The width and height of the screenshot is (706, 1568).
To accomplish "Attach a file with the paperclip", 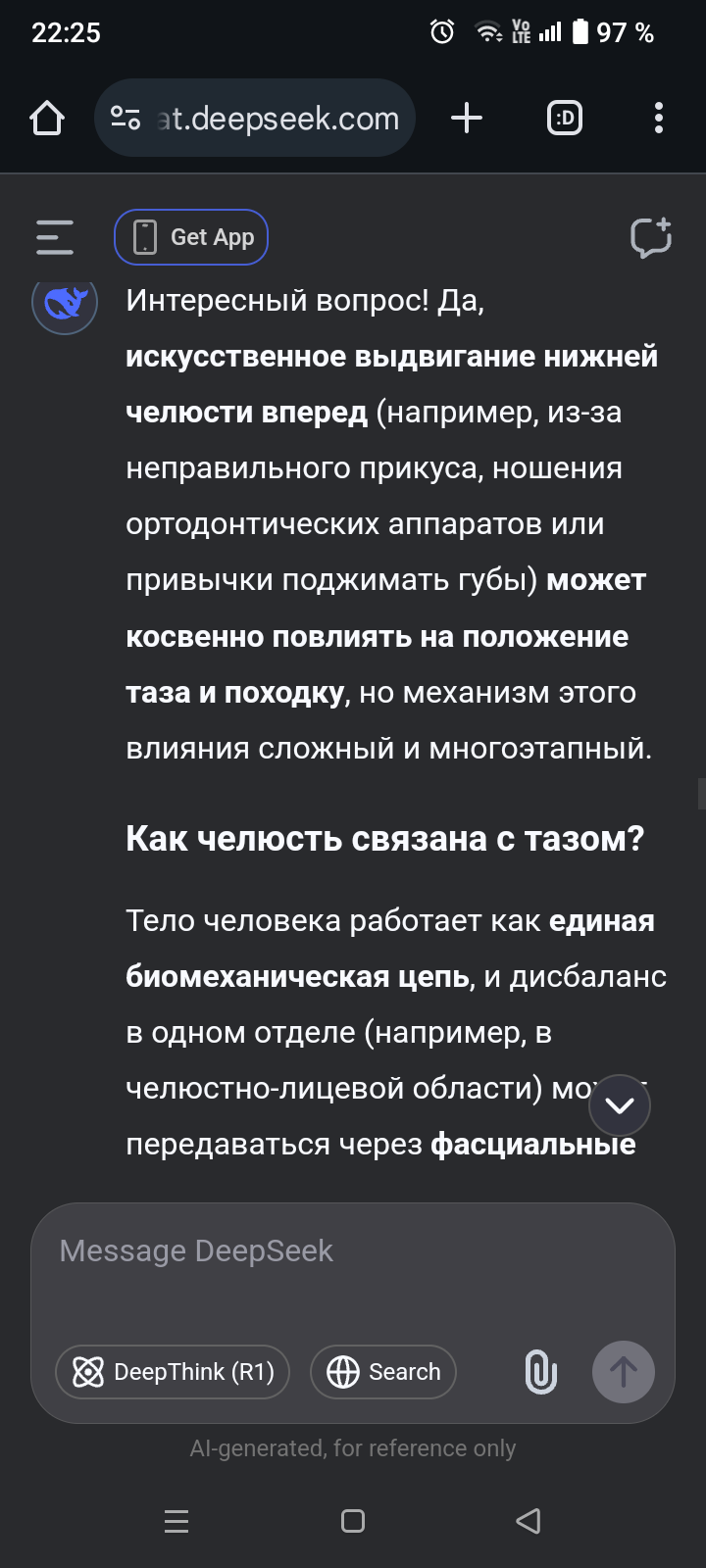I will [x=541, y=1372].
